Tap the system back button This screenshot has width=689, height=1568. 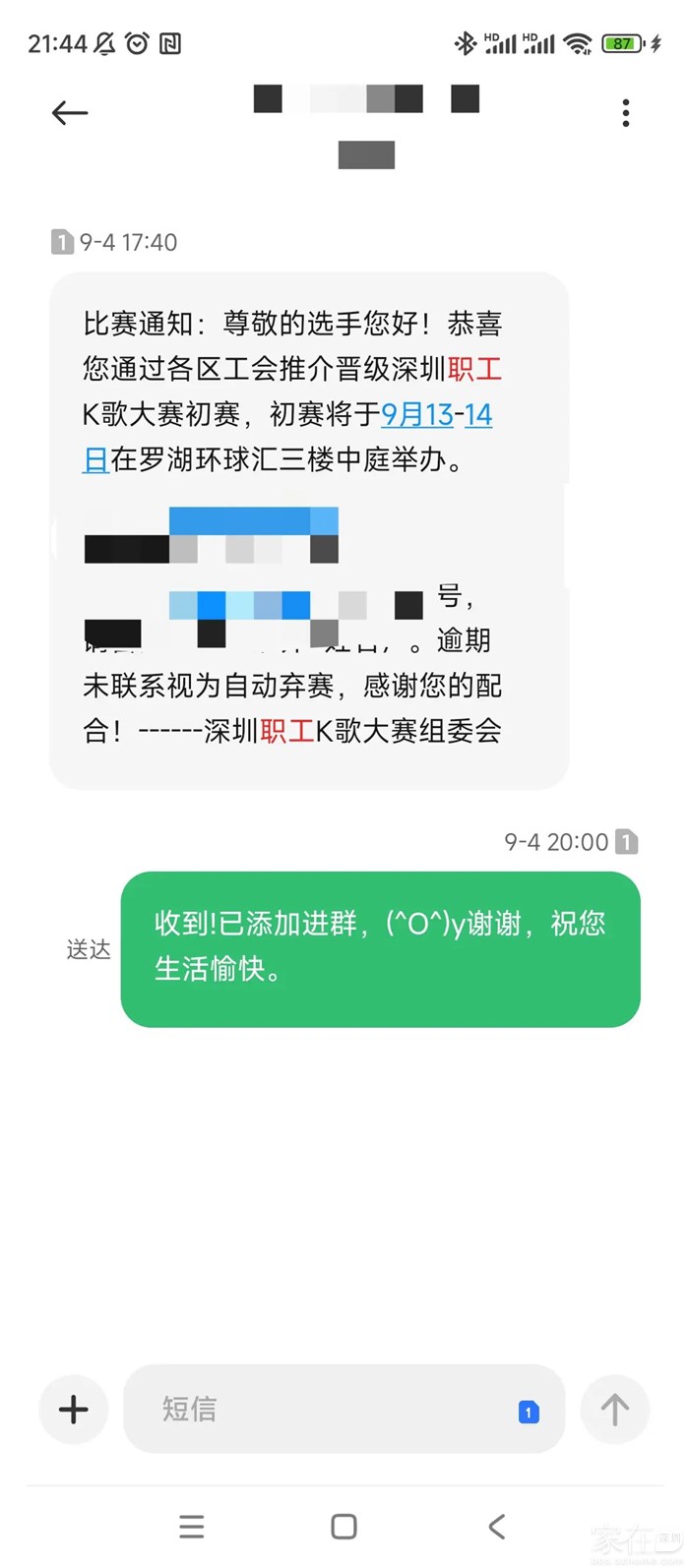tap(497, 1526)
